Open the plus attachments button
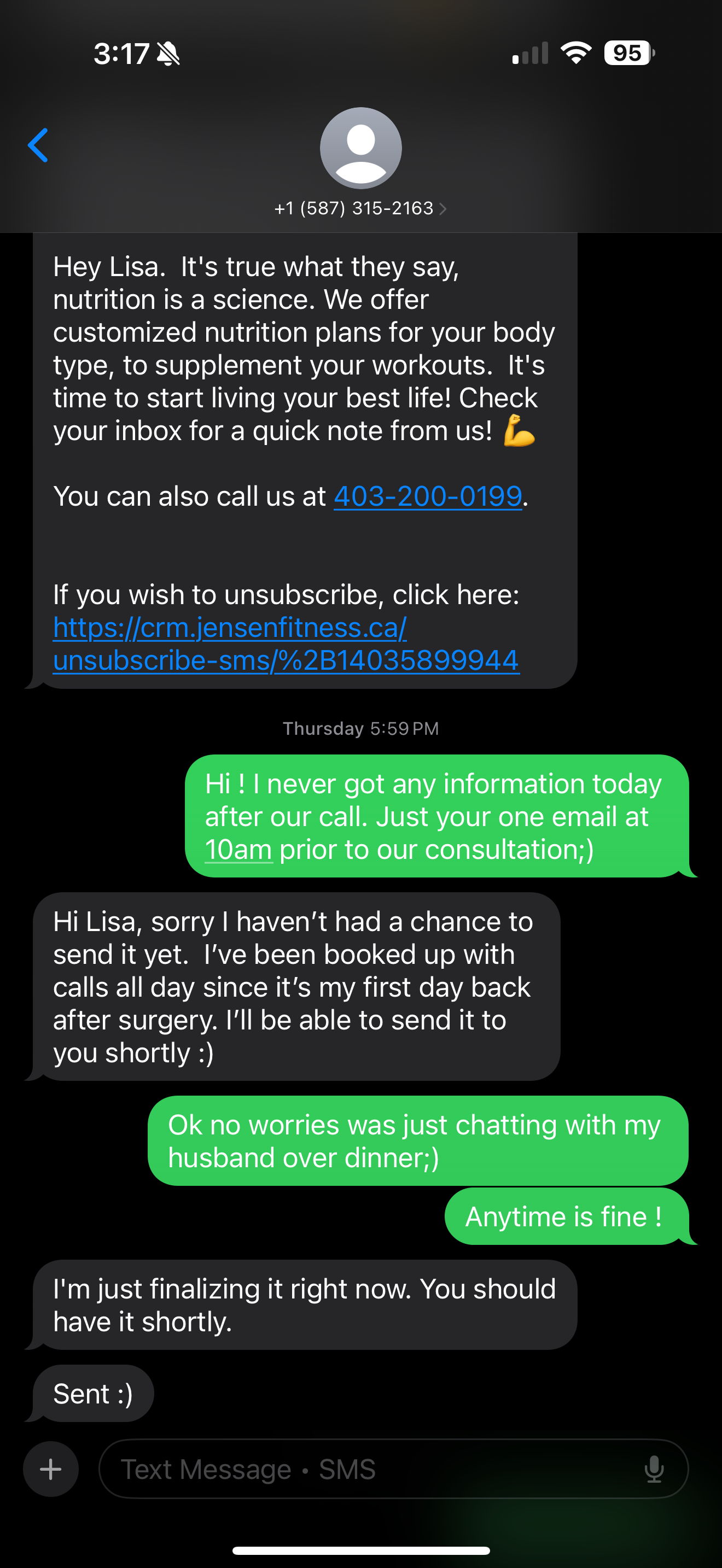This screenshot has height=1568, width=722. pyautogui.click(x=50, y=1469)
